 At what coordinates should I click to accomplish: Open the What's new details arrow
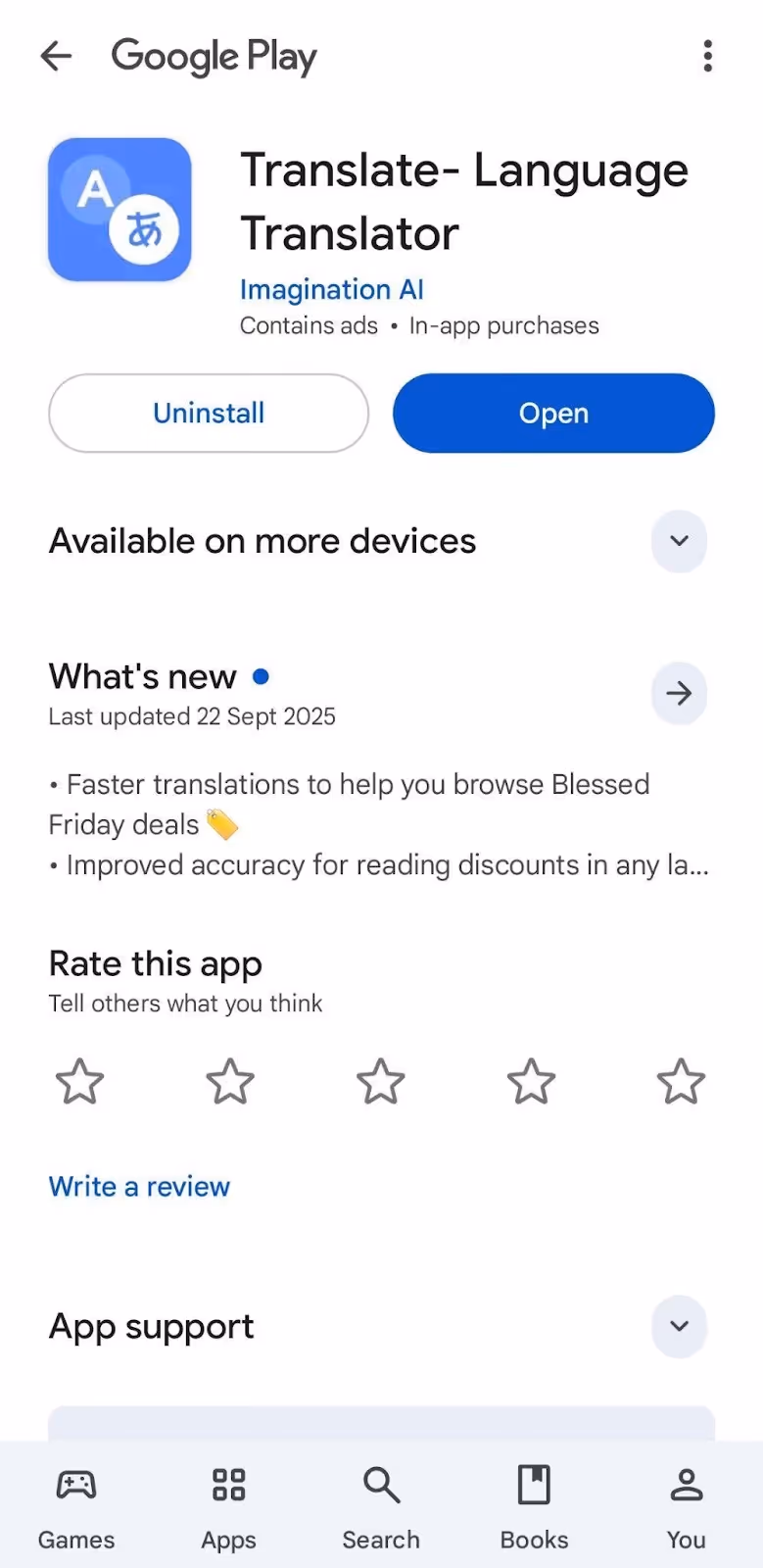(679, 693)
